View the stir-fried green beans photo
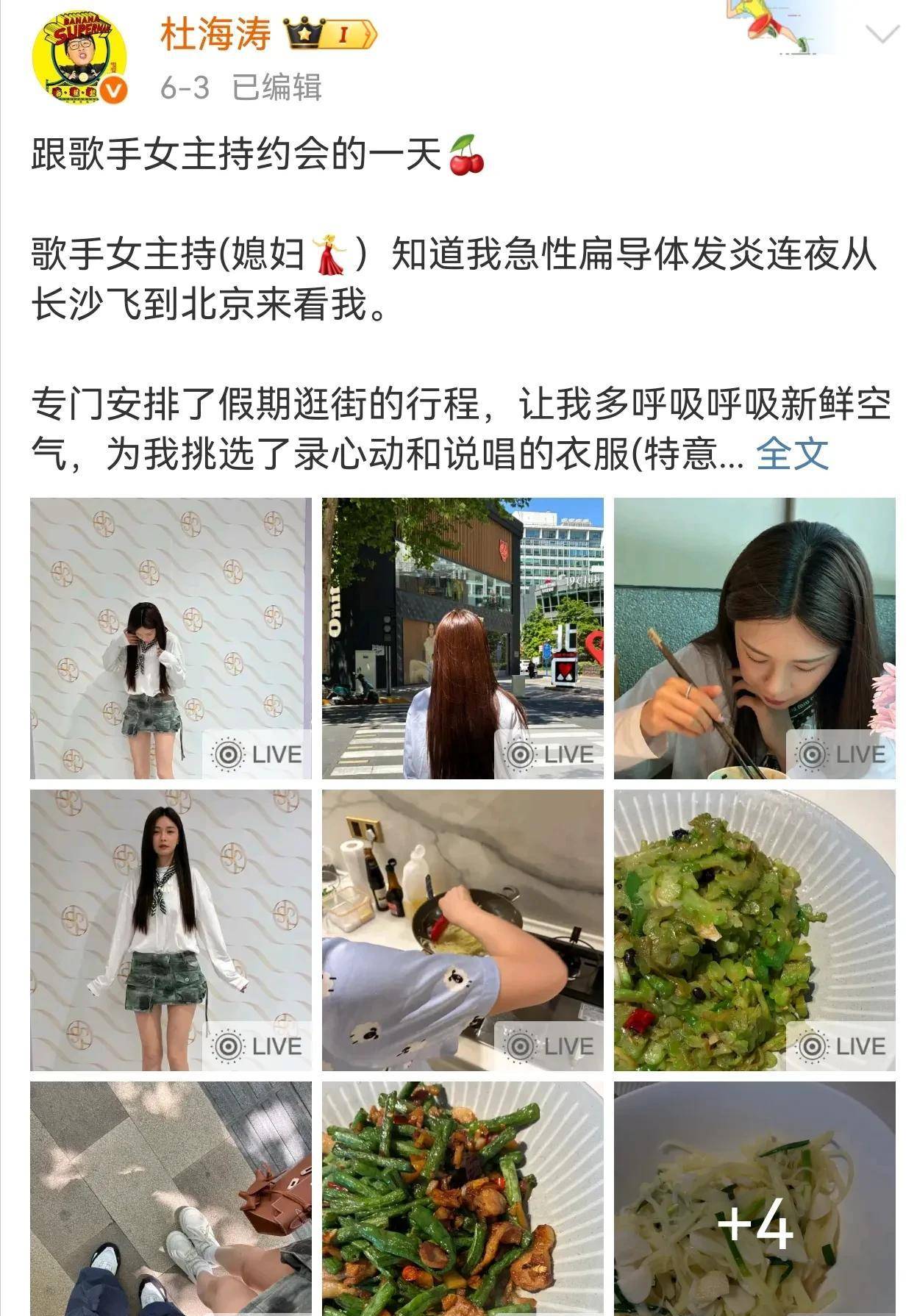 tap(463, 1198)
